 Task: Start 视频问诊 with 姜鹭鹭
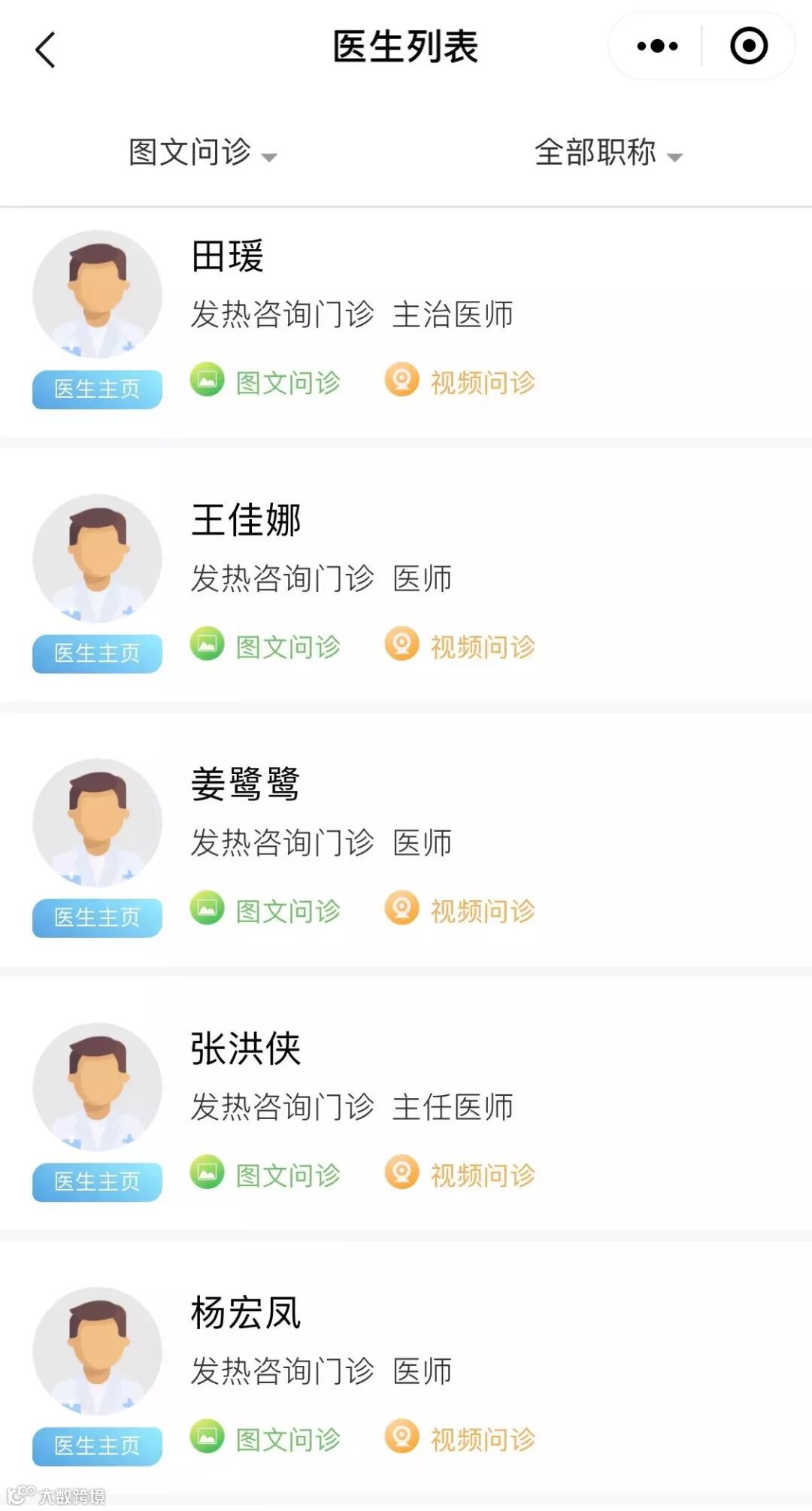tap(460, 911)
